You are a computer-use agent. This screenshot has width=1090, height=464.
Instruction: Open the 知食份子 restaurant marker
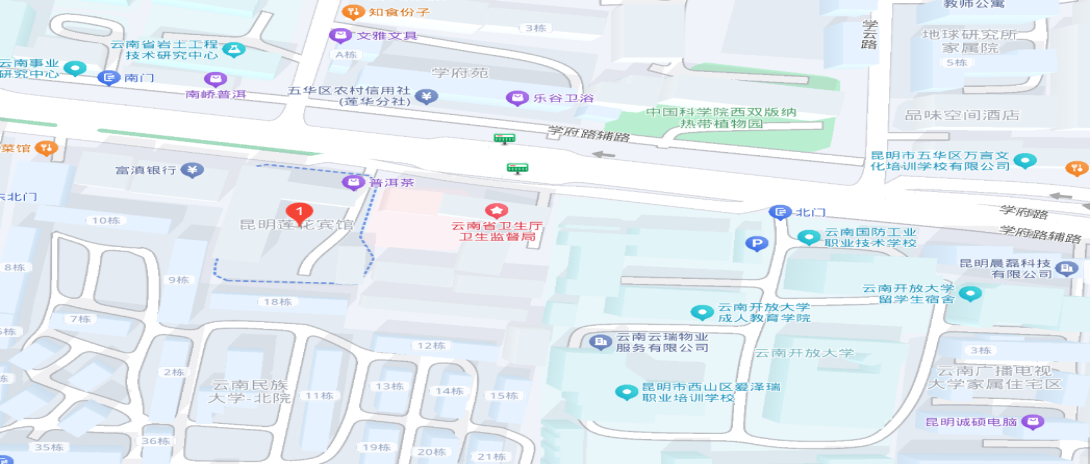click(x=351, y=12)
